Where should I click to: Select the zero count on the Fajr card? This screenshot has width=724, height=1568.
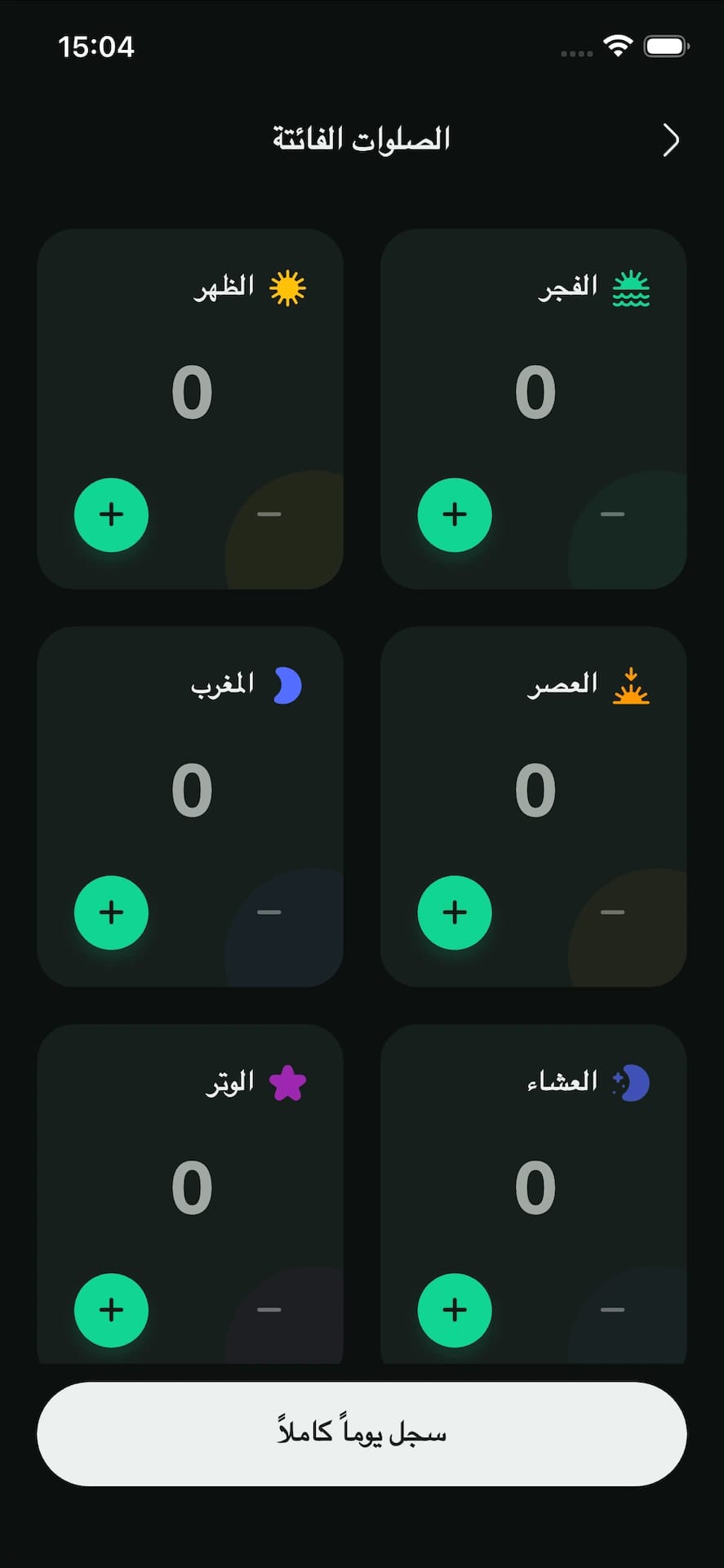pyautogui.click(x=535, y=393)
